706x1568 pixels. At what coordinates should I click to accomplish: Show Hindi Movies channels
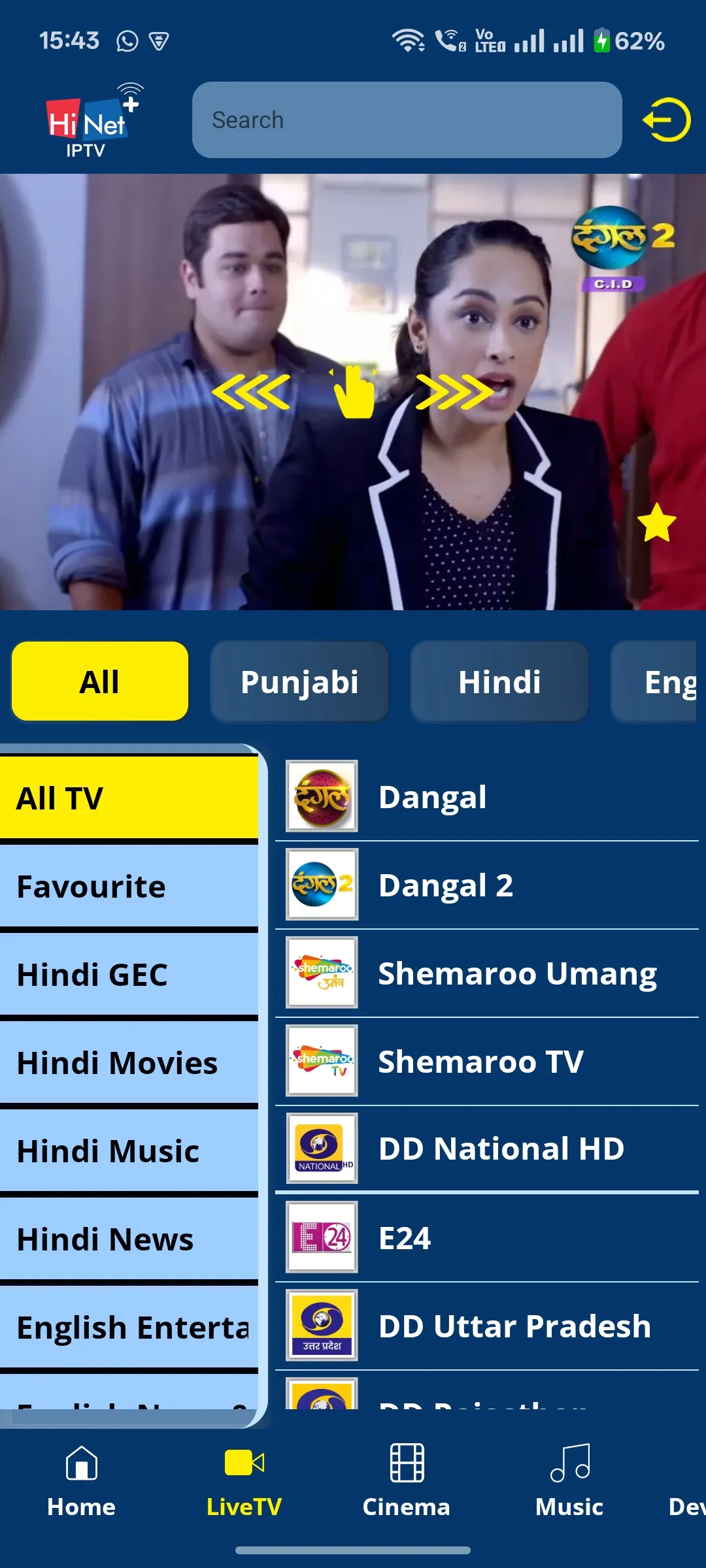coord(129,1063)
